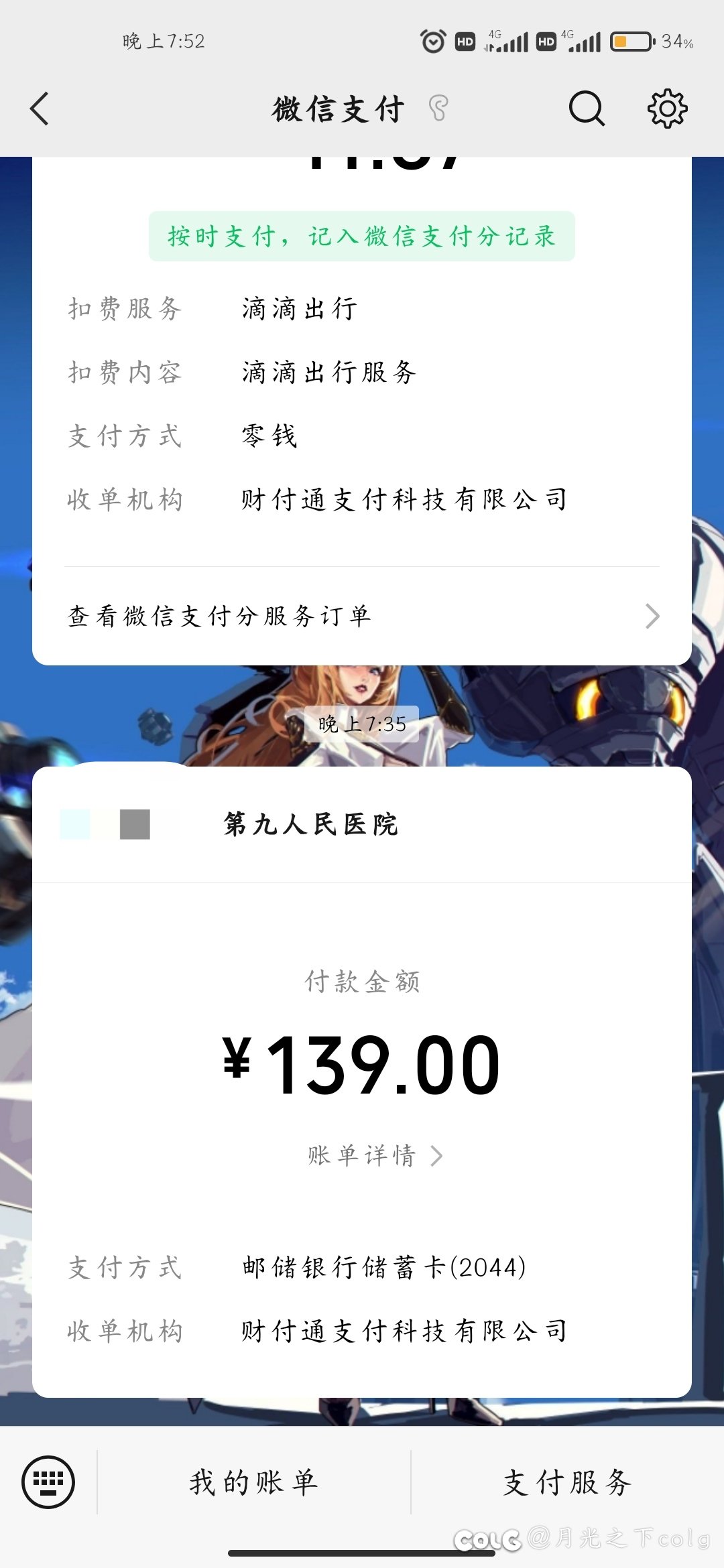This screenshot has width=724, height=1568.
Task: Open 账单详情 for the 139.00 payment
Action: pos(375,1155)
